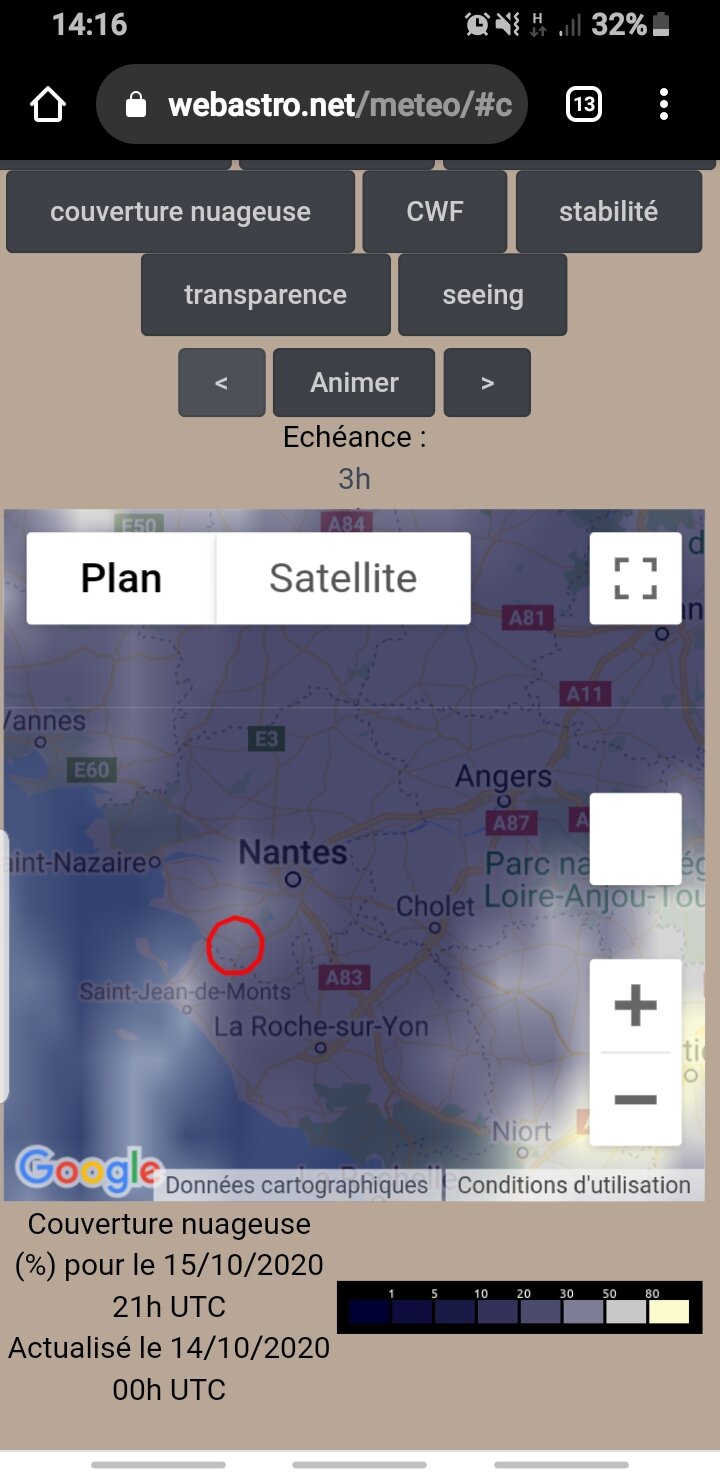This screenshot has height=1480, width=720.
Task: Switch the map to Satellite view
Action: coord(343,578)
